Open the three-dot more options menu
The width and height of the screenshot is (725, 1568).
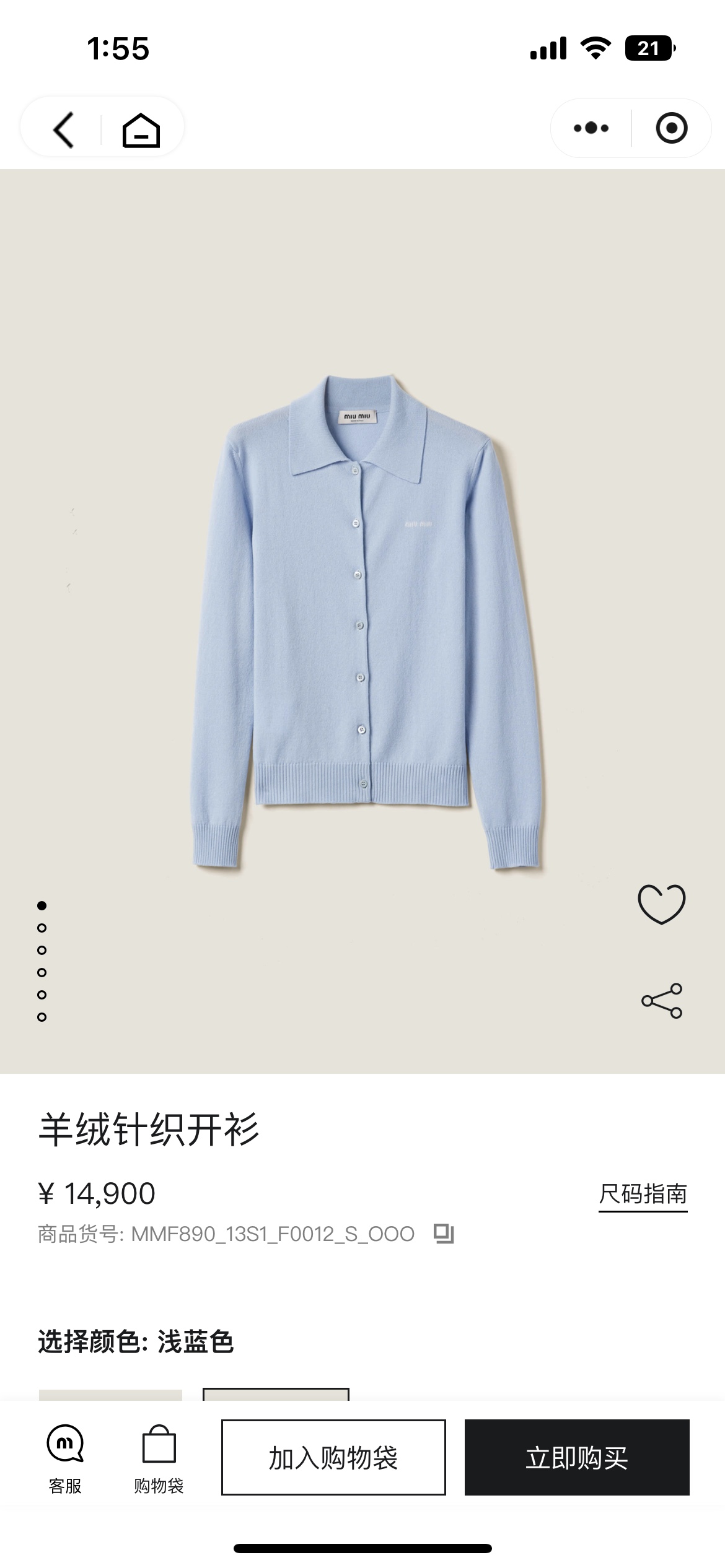coord(591,128)
